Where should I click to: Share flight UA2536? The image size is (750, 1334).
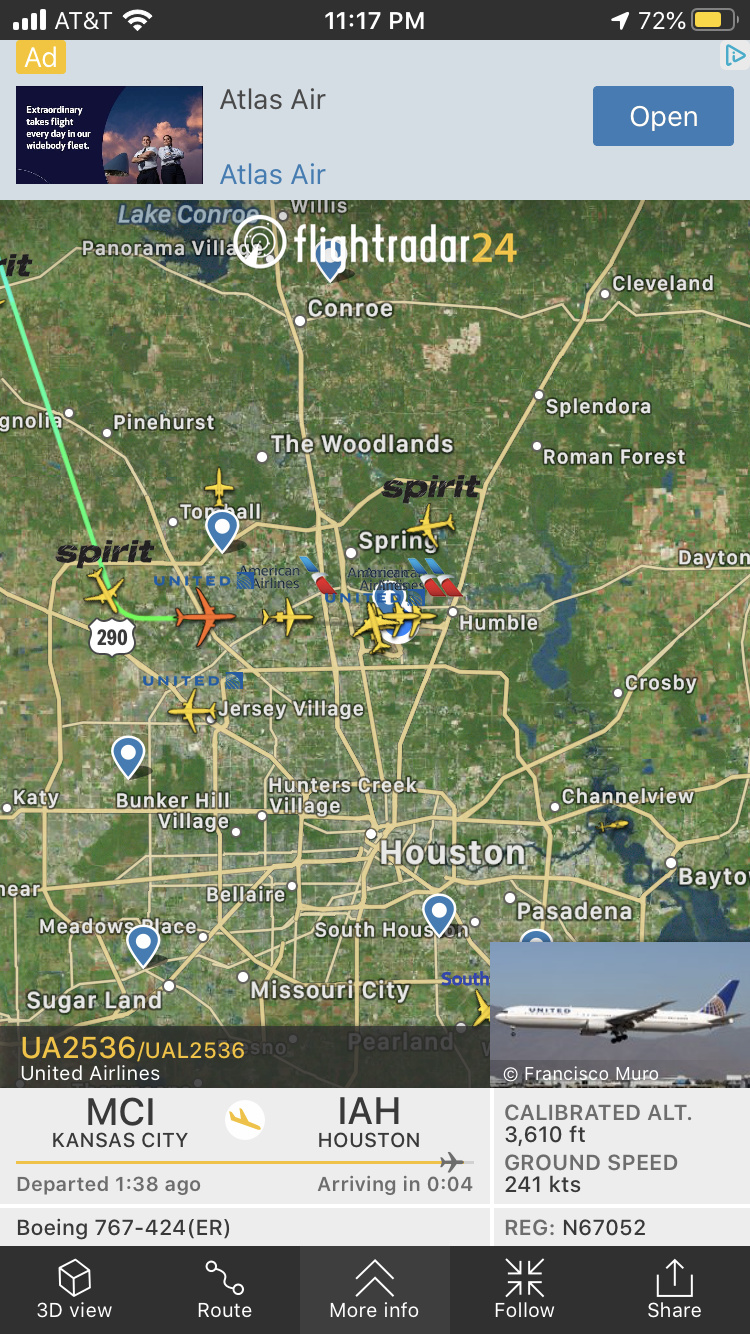click(674, 1289)
